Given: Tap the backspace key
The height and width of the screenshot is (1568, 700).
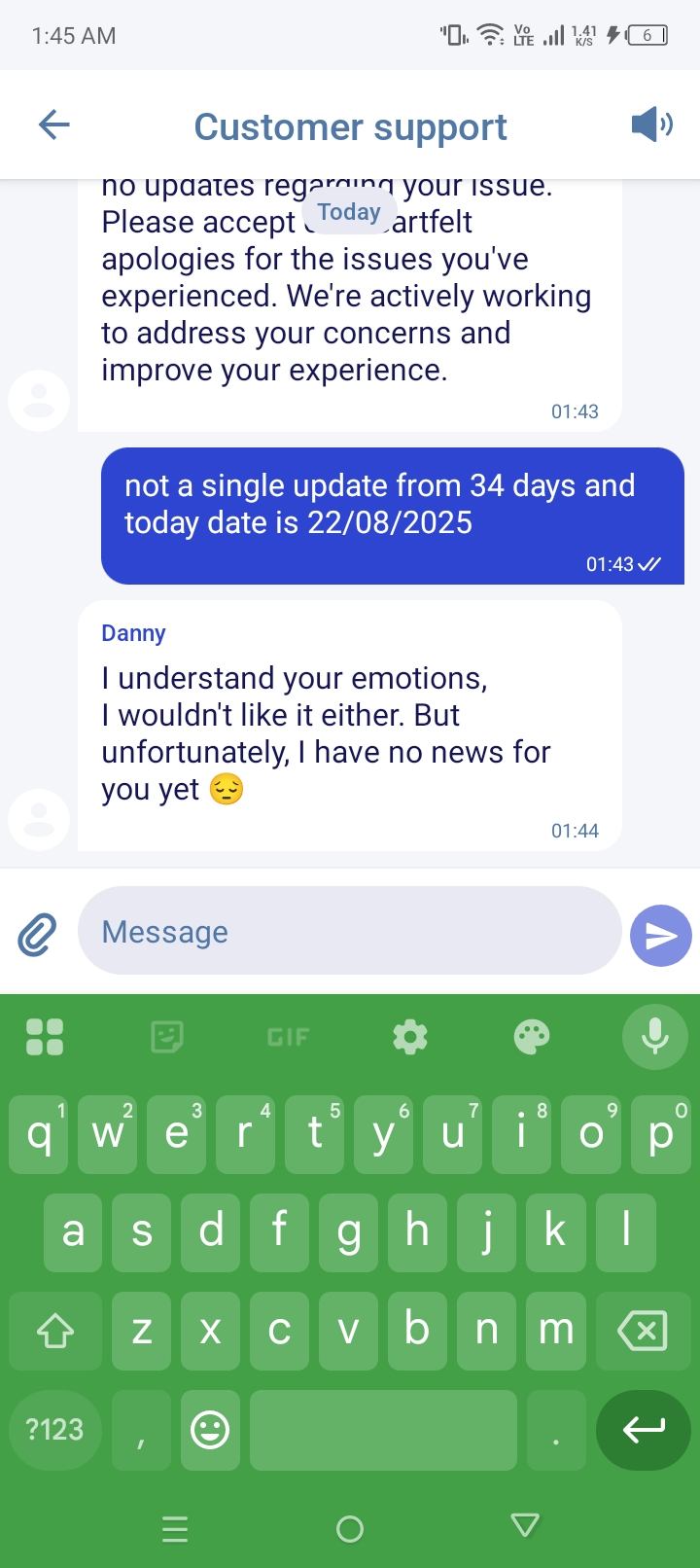Looking at the screenshot, I should [x=643, y=1330].
